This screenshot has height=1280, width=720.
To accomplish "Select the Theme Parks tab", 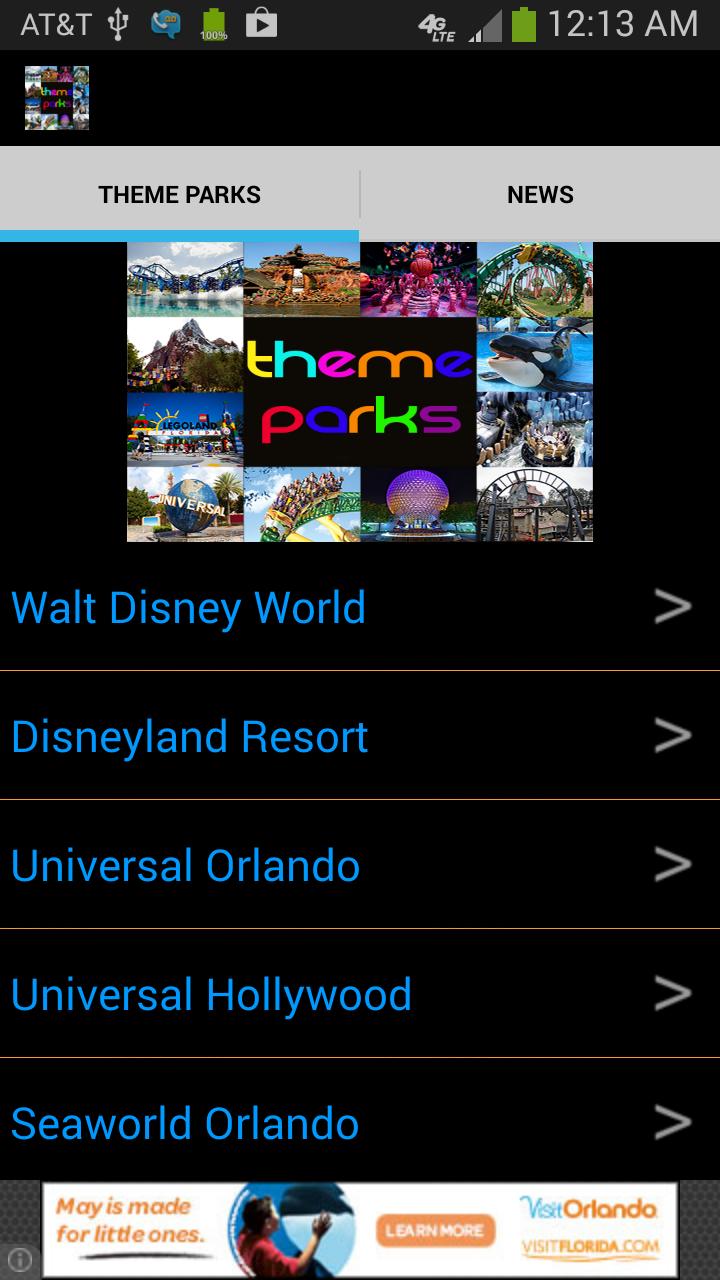I will [x=180, y=194].
